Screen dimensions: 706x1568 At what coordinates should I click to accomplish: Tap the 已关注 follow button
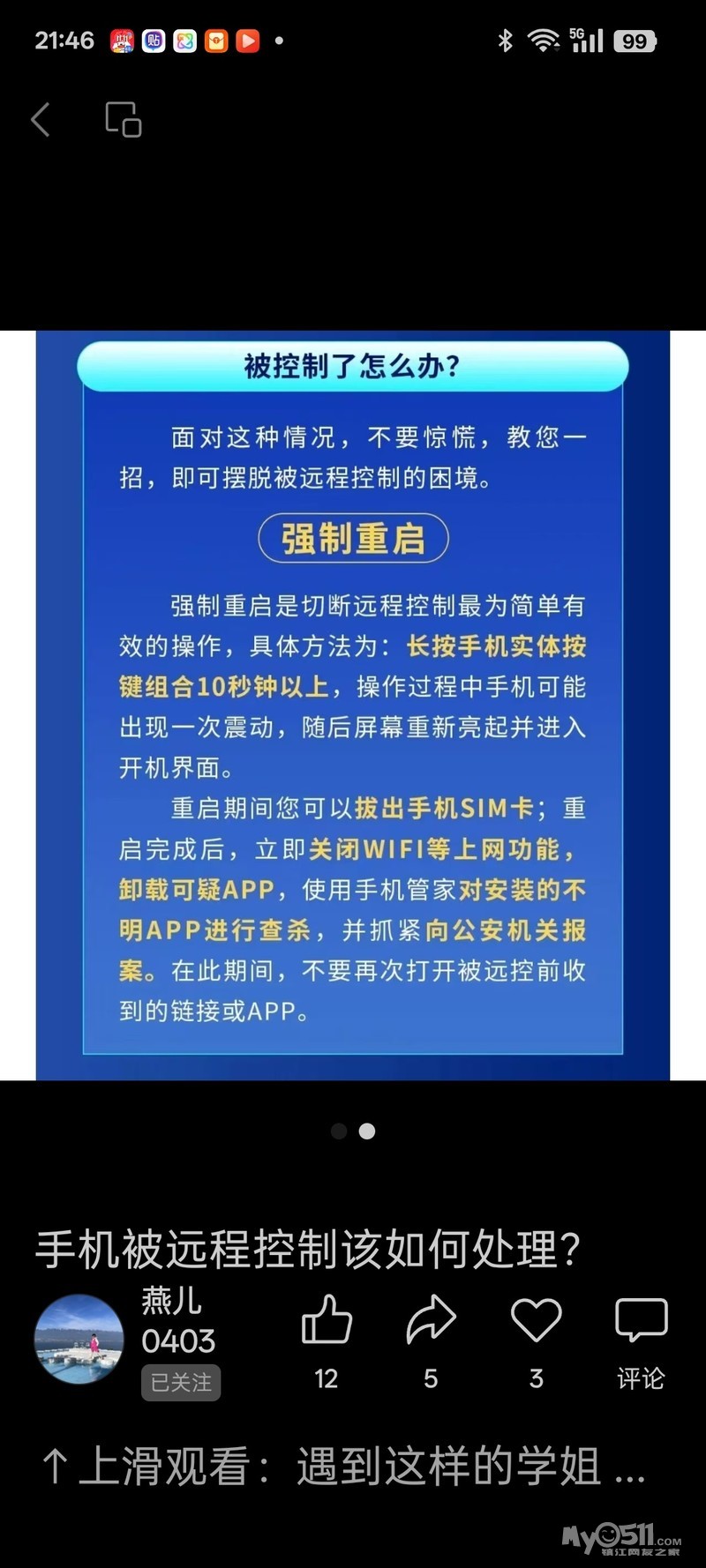coord(181,1382)
